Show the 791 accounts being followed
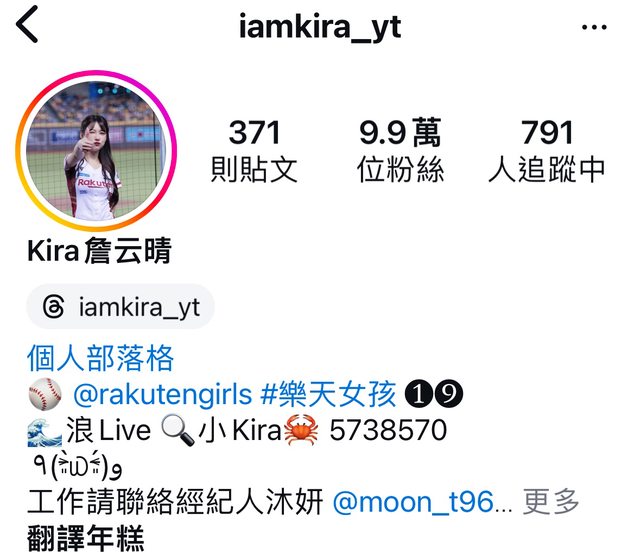This screenshot has height=553, width=640. [547, 150]
